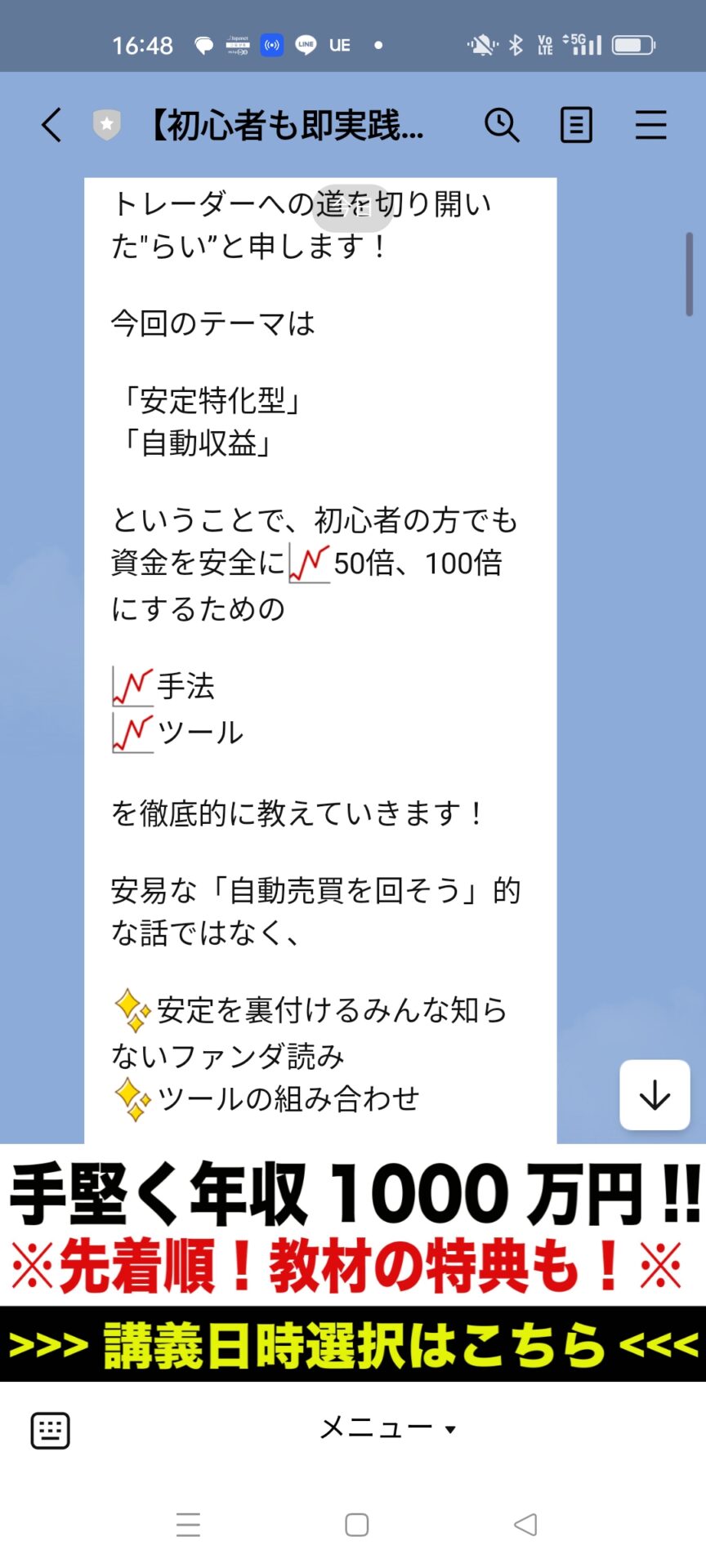Jump to latest message with down arrow
This screenshot has width=706, height=1568.
point(655,1095)
